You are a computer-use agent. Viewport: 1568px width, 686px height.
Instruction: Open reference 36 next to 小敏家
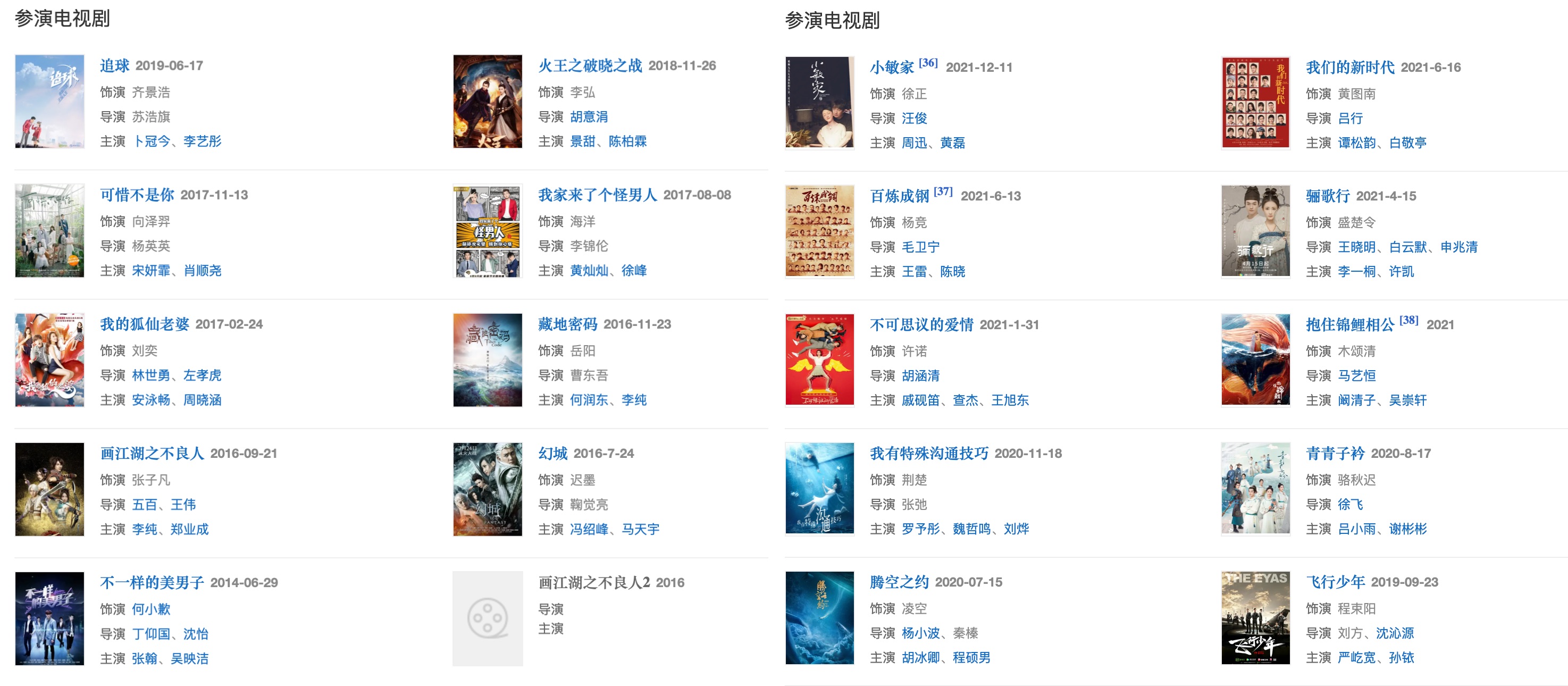(928, 63)
